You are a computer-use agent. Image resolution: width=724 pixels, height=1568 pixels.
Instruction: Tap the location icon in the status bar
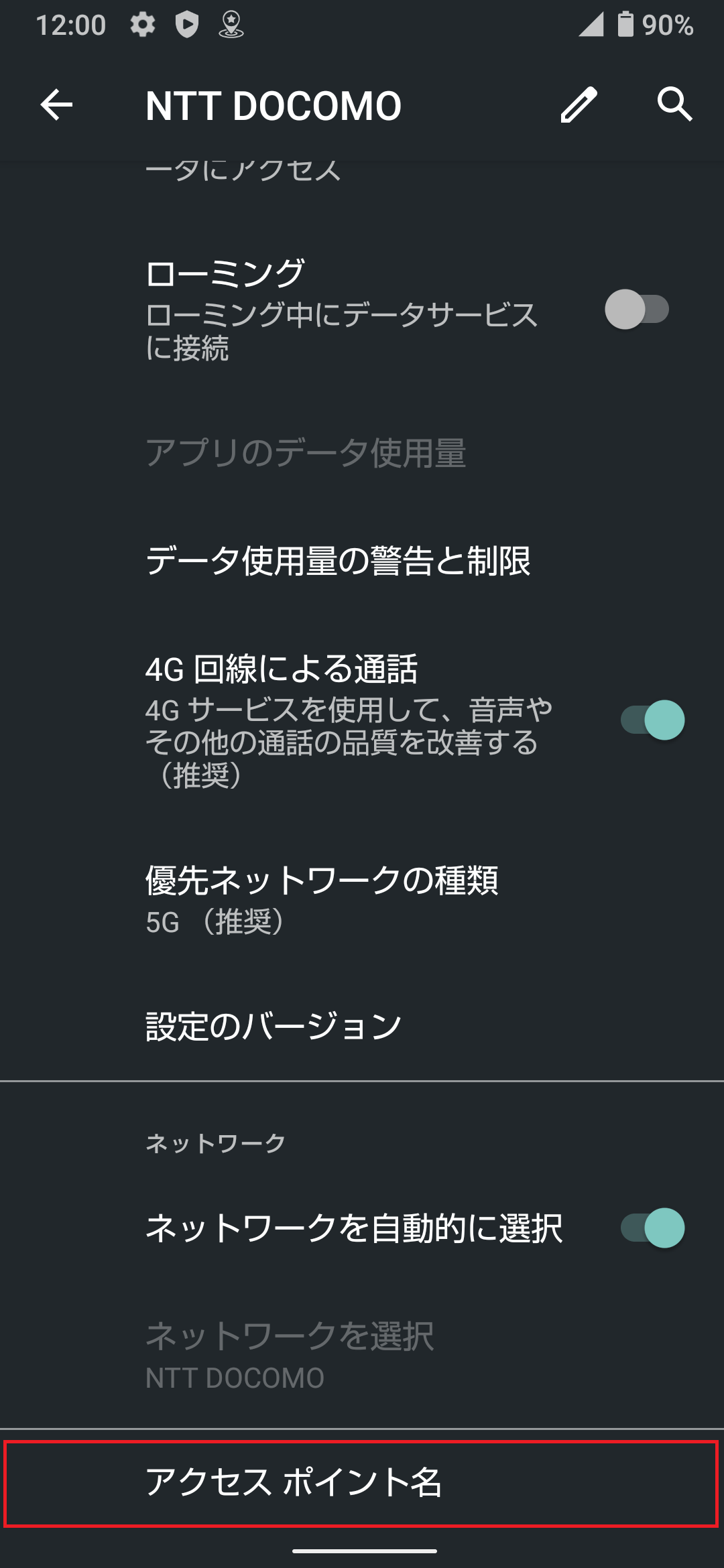point(231,25)
